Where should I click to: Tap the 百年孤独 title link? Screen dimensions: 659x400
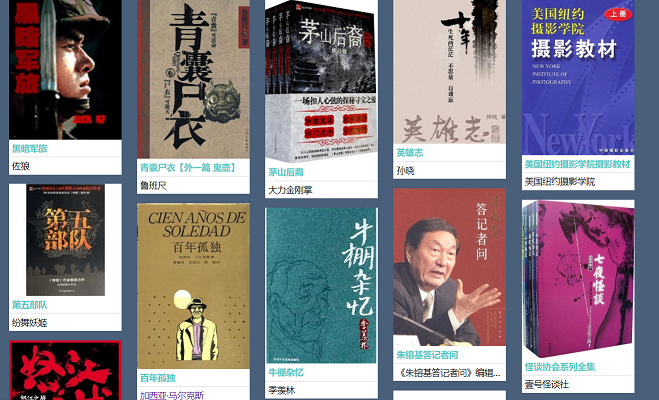[158, 378]
